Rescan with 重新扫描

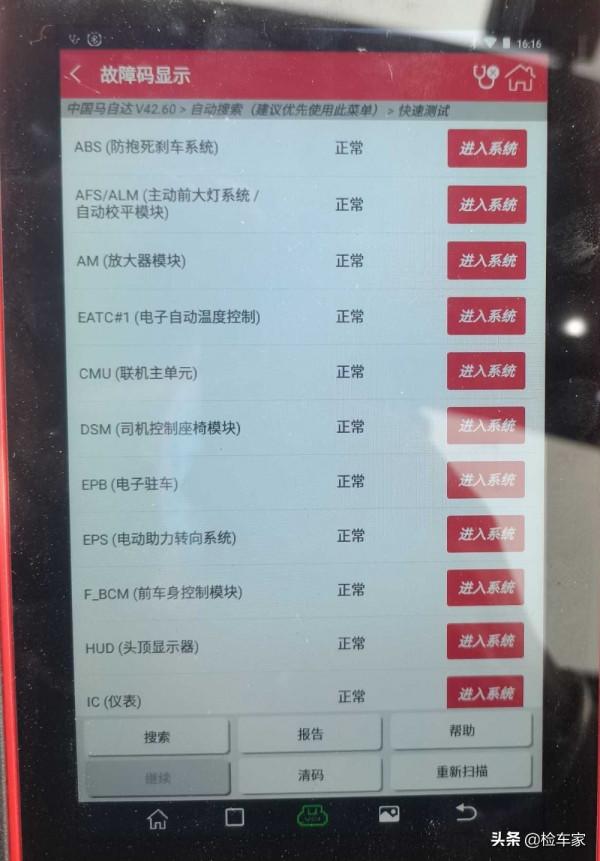(462, 772)
